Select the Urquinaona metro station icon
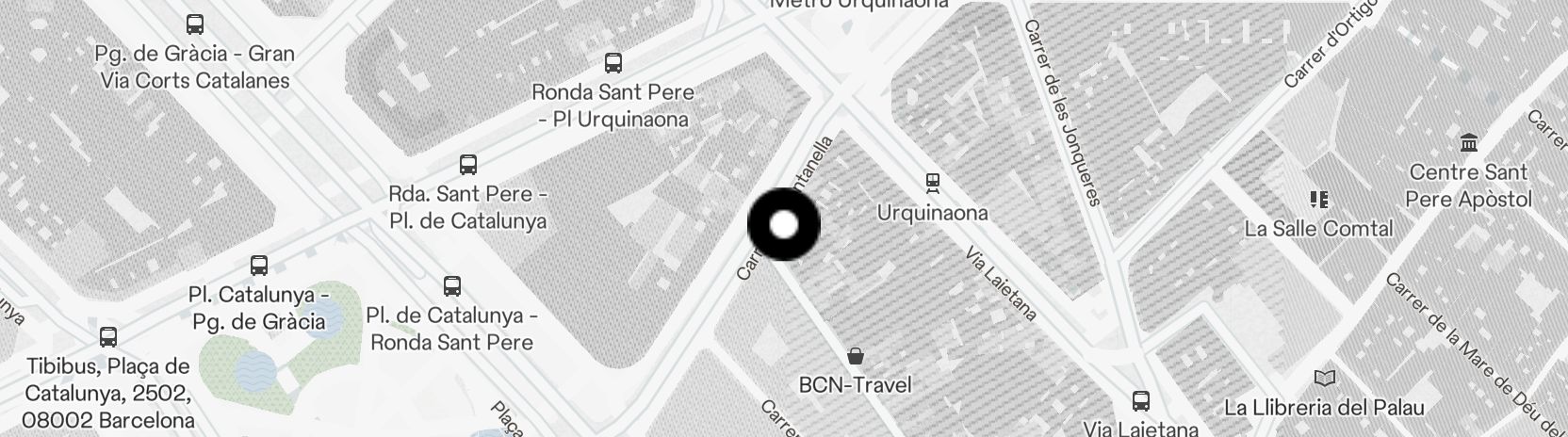This screenshot has width=1568, height=437. [x=933, y=181]
